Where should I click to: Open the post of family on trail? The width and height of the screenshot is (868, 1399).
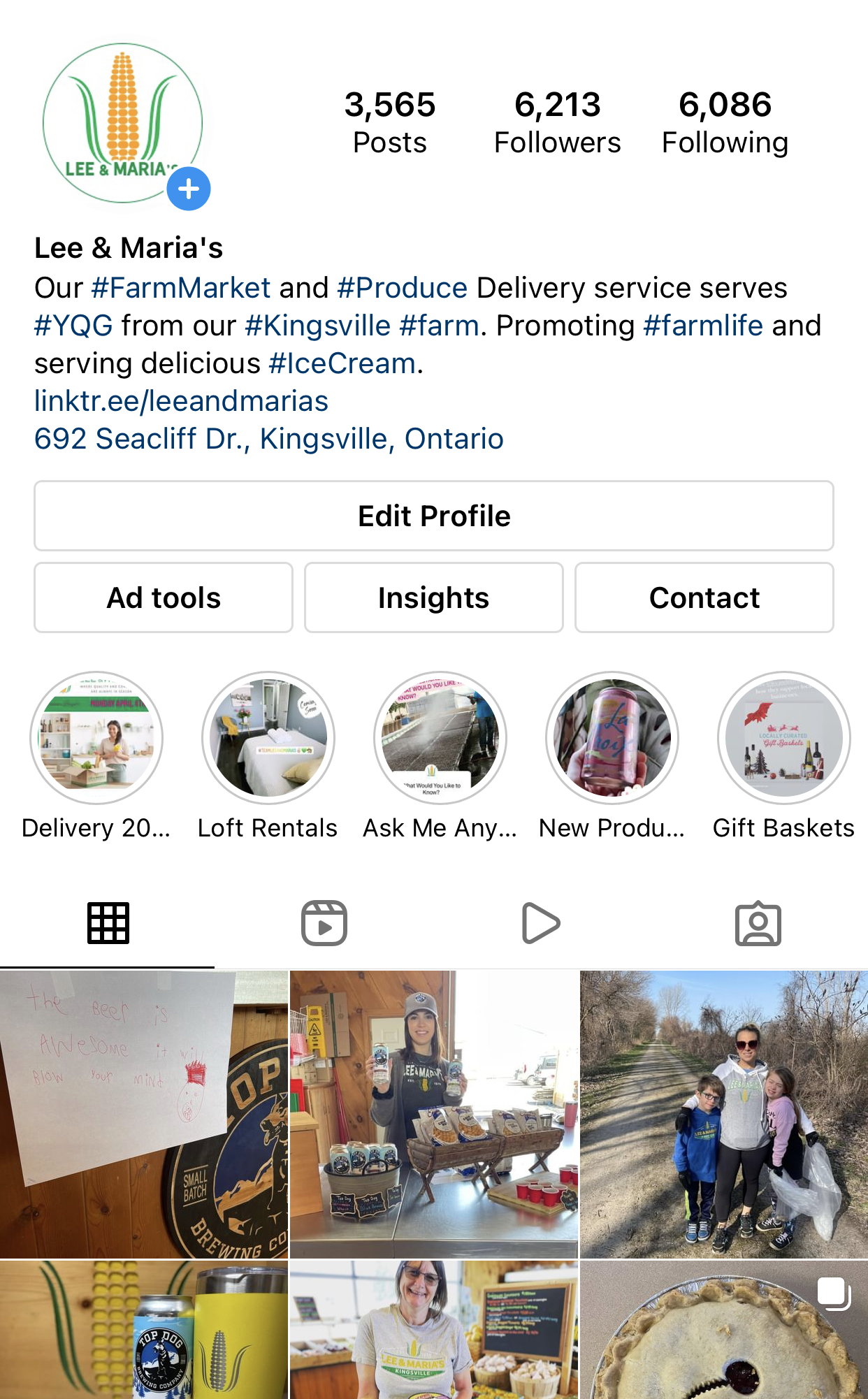[724, 1114]
